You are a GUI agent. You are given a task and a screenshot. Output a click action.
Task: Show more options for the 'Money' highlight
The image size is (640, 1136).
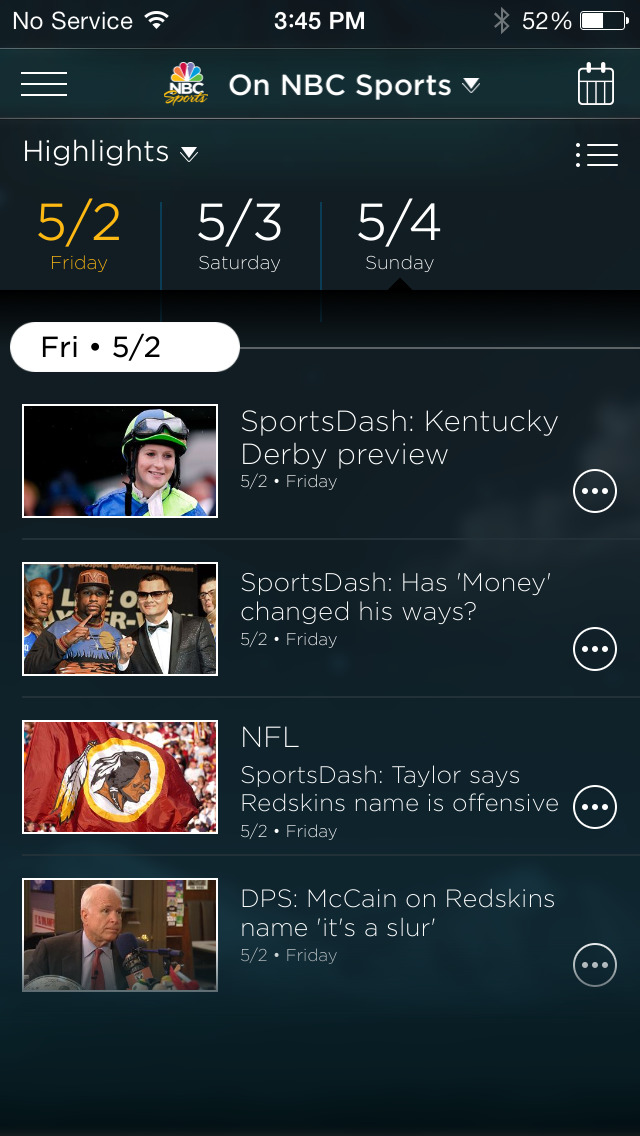[595, 649]
